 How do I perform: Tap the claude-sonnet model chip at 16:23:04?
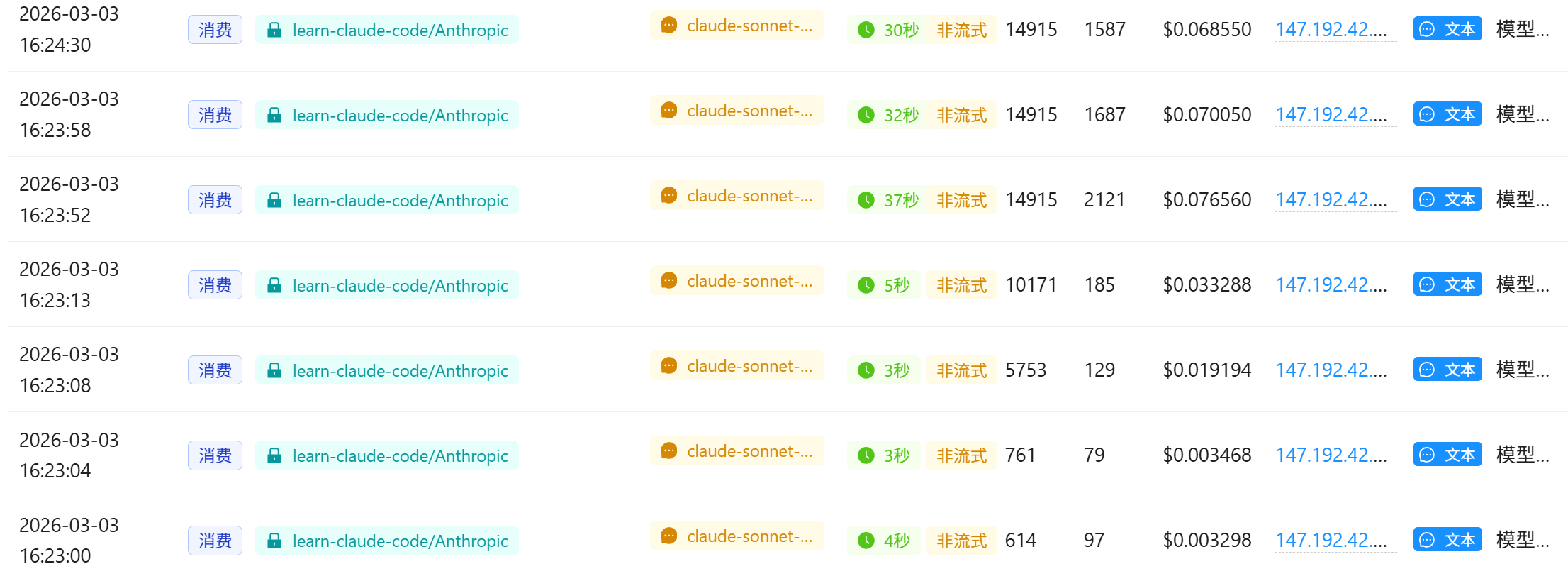pos(737,451)
